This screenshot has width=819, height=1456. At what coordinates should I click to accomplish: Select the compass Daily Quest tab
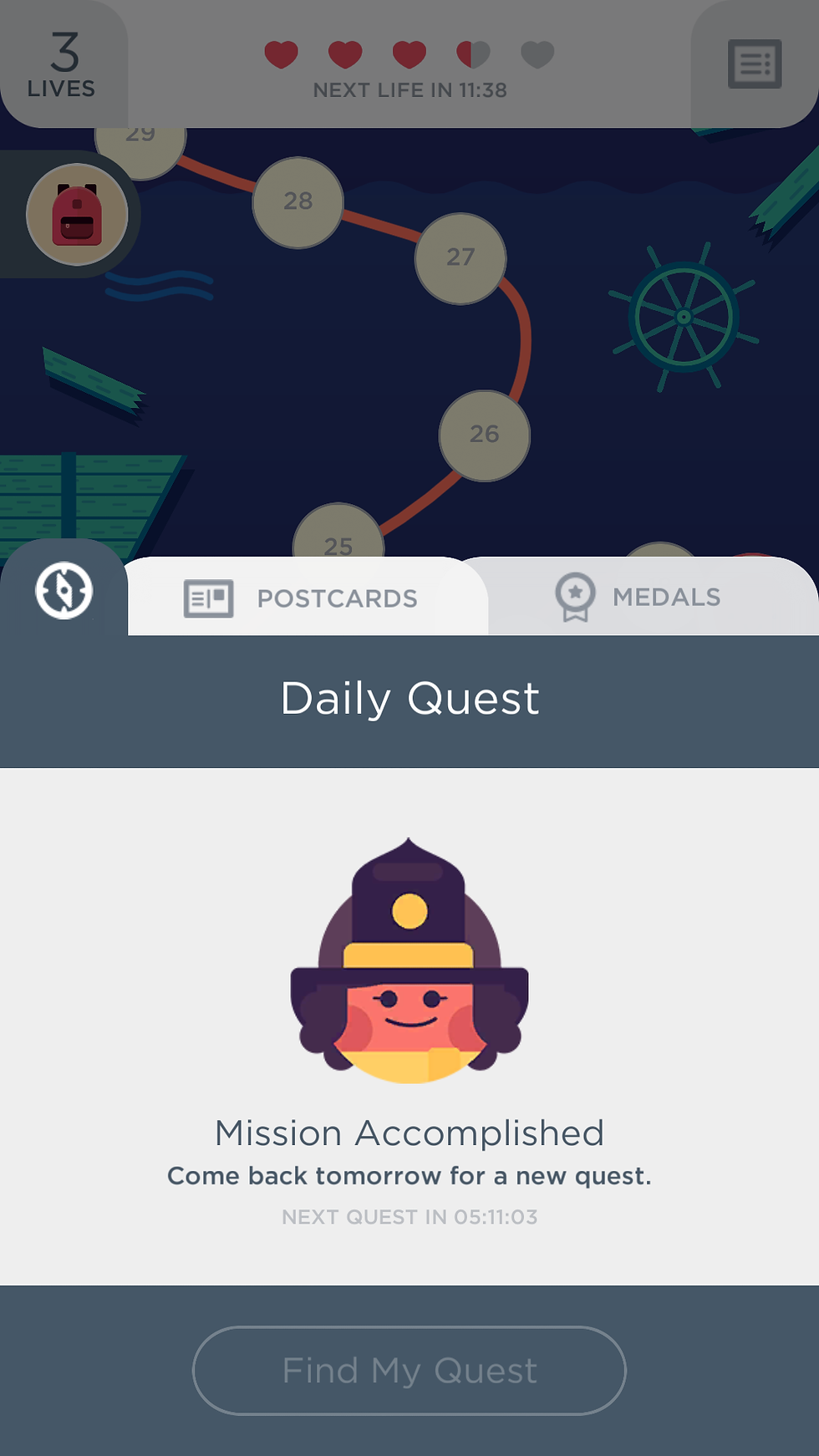[64, 591]
